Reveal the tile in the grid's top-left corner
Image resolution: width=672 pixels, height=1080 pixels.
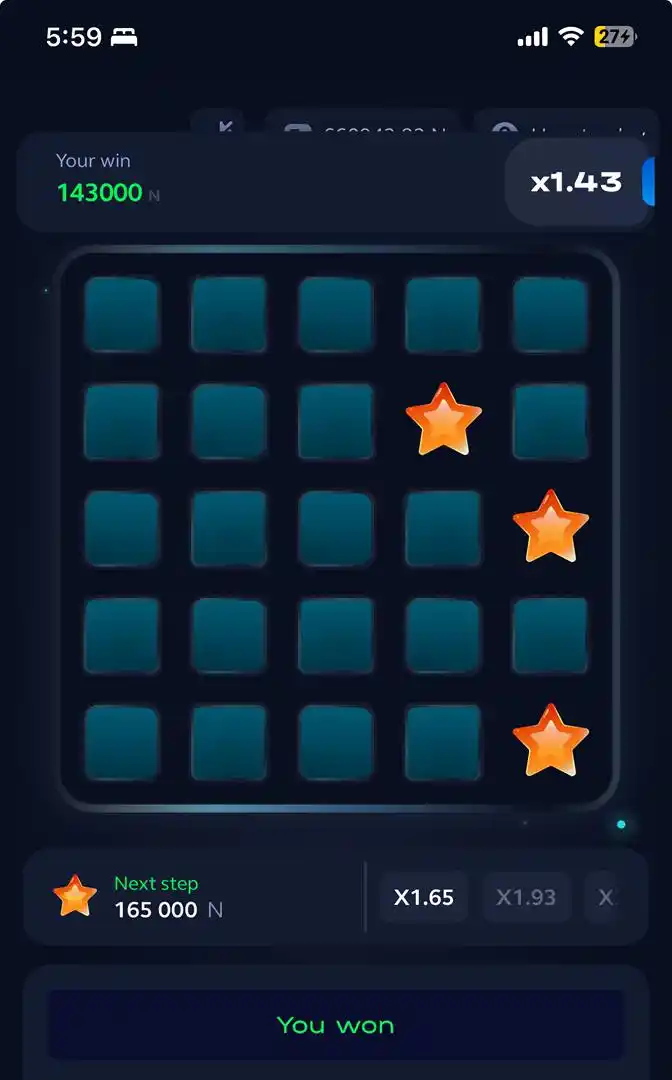click(122, 314)
